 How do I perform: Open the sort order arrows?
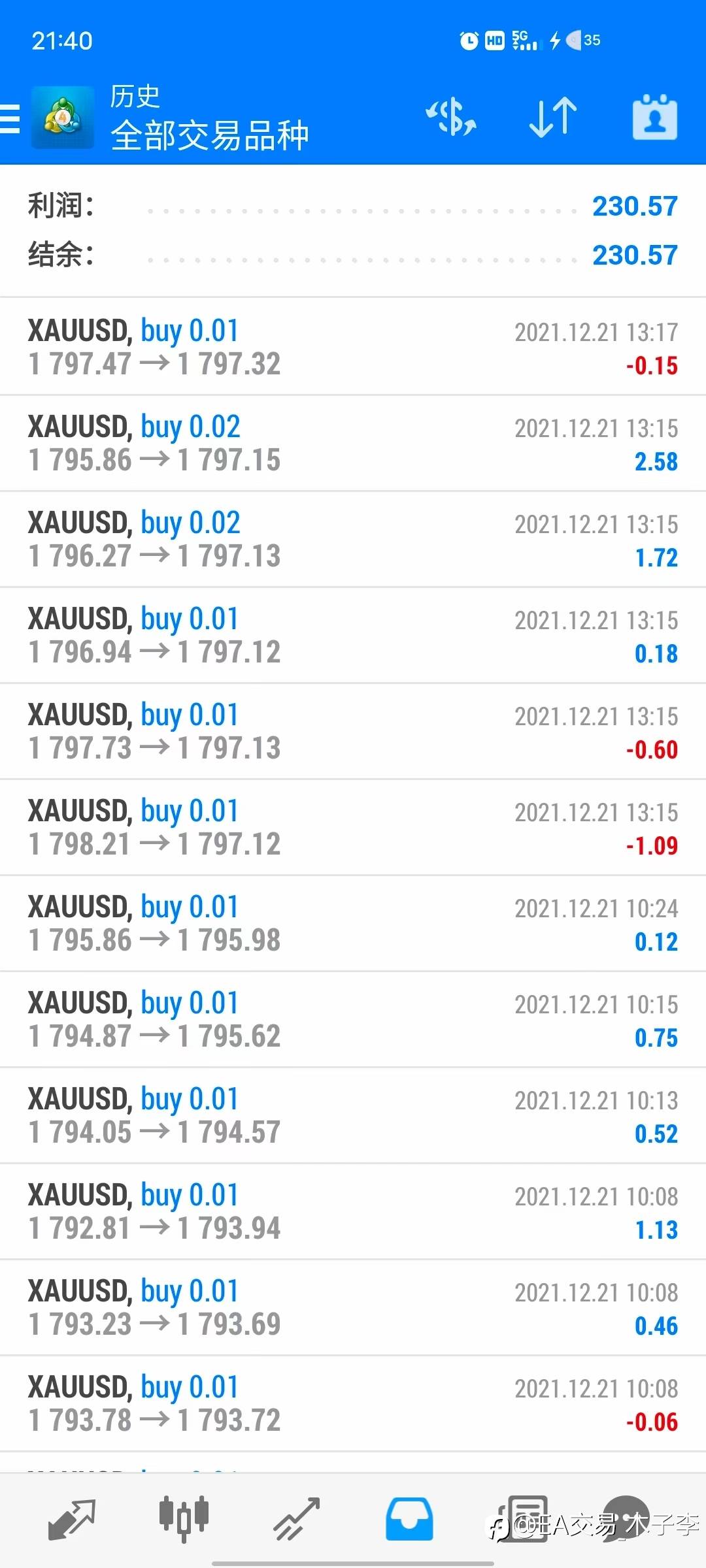553,118
